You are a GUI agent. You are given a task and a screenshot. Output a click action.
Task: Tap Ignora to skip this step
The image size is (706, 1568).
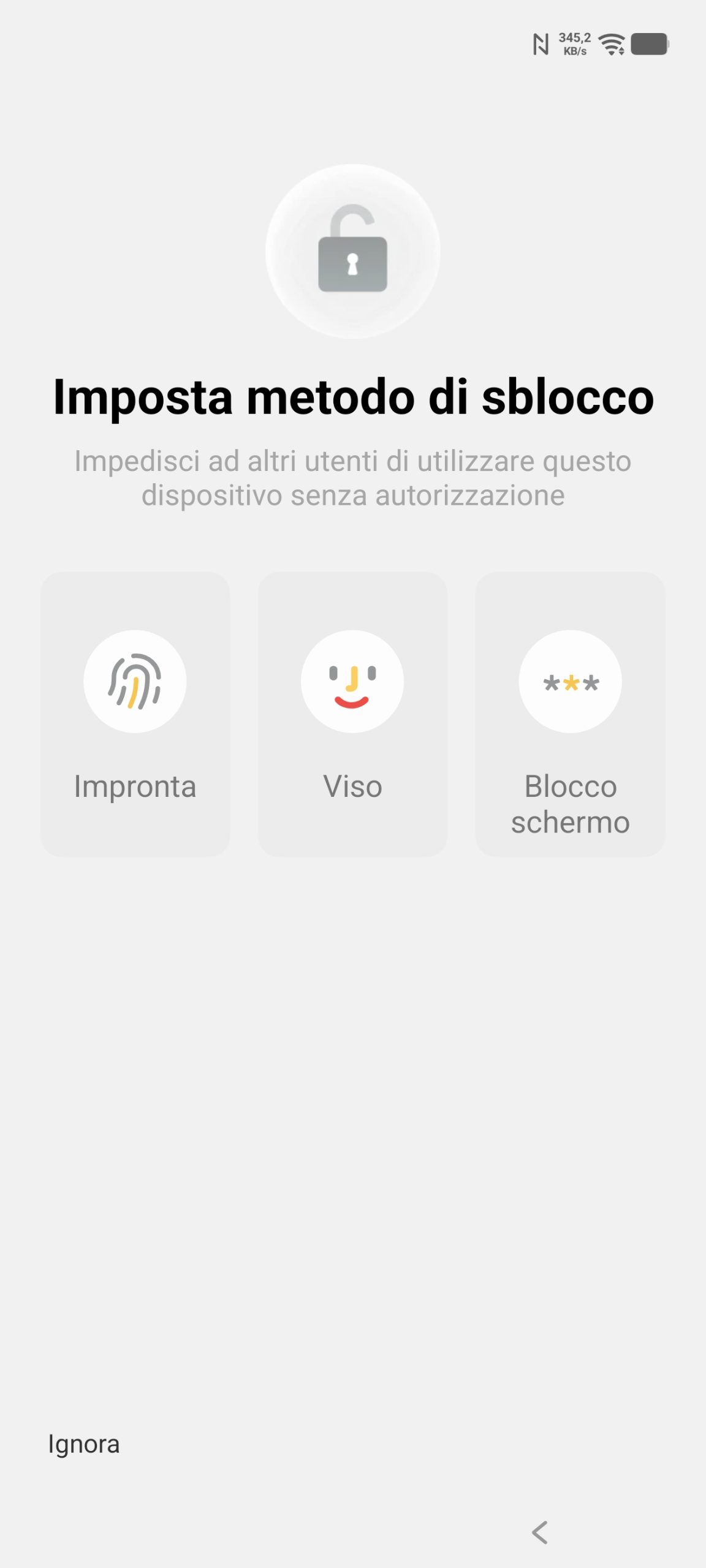point(84,1444)
